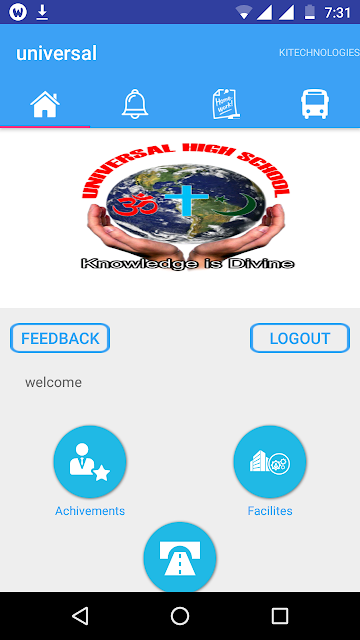Open the road icon option
Viewport: 360px width, 640px height.
[x=180, y=557]
